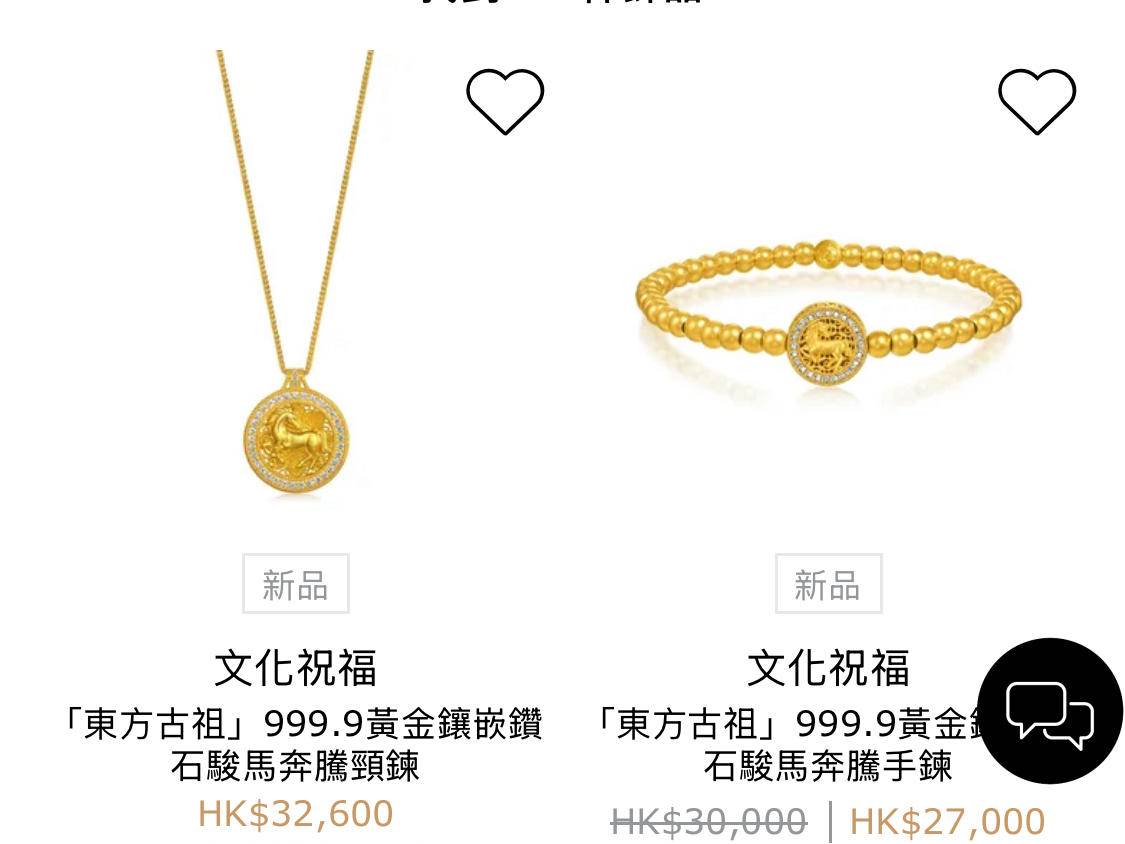Add the 駿馬奔騰手鍊 bracelet to wishlist
Image resolution: width=1125 pixels, height=844 pixels.
coord(1037,101)
